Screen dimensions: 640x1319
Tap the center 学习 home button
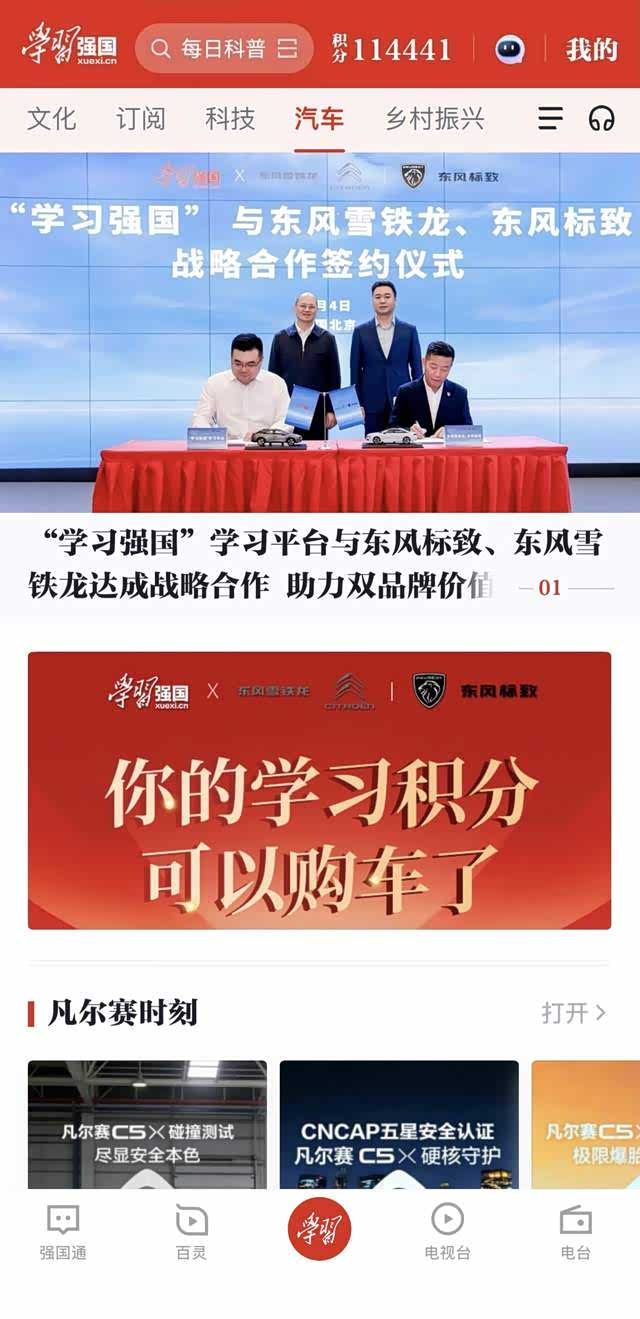pos(320,1228)
